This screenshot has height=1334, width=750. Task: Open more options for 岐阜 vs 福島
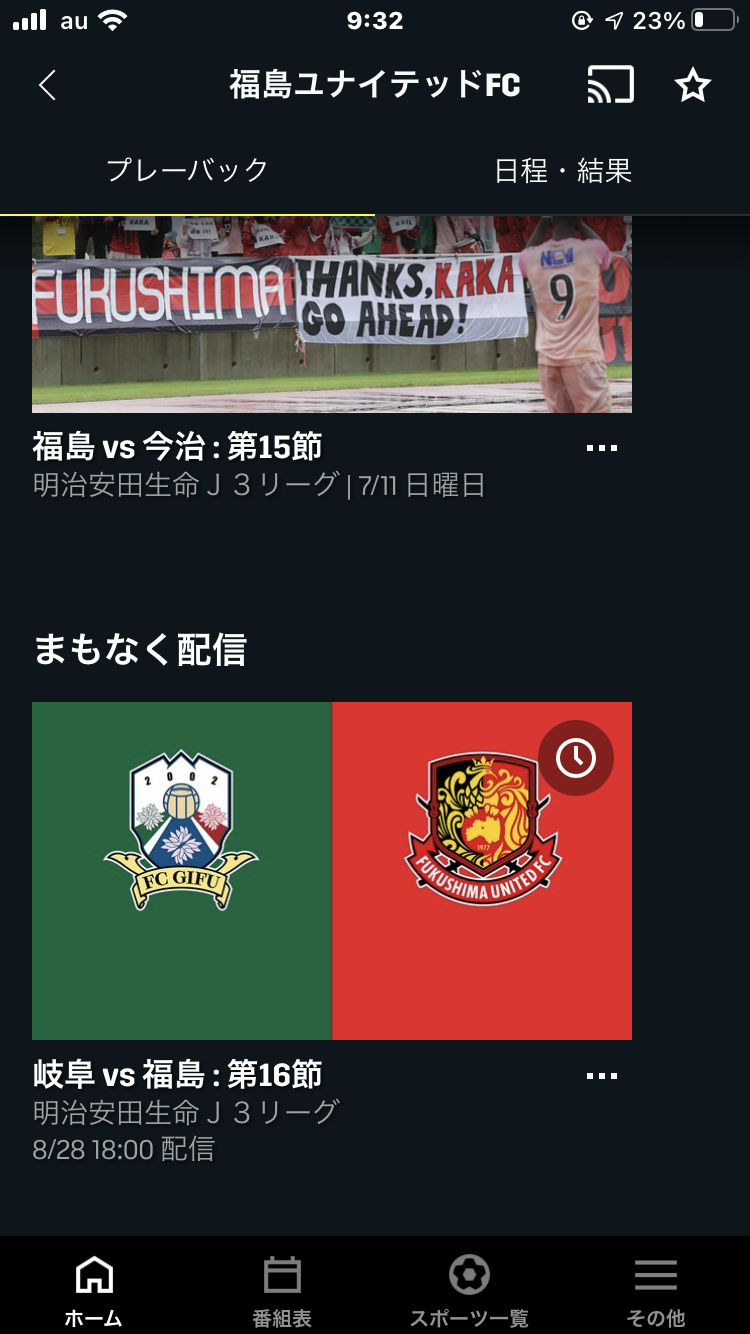[x=601, y=1076]
